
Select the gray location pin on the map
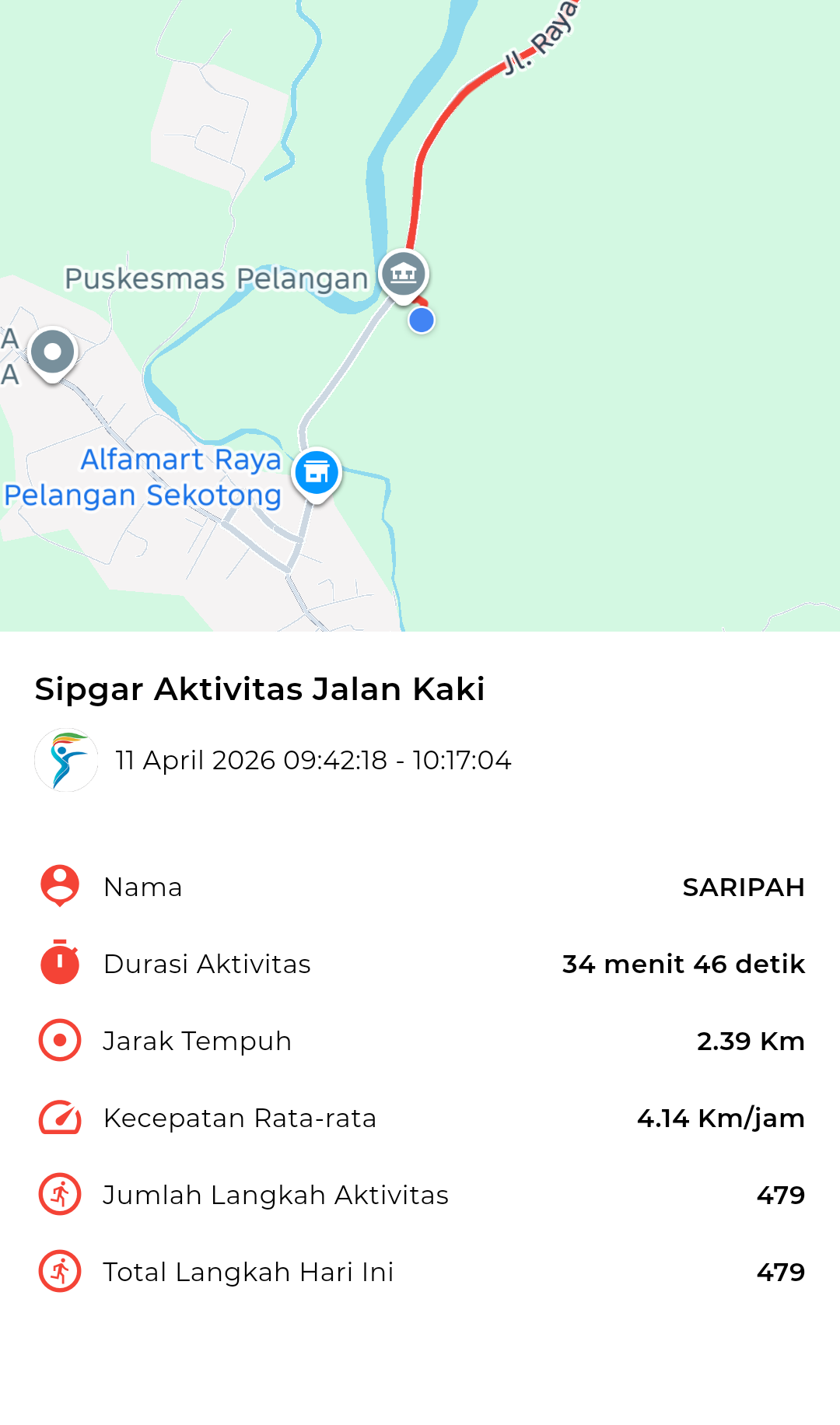[x=52, y=355]
